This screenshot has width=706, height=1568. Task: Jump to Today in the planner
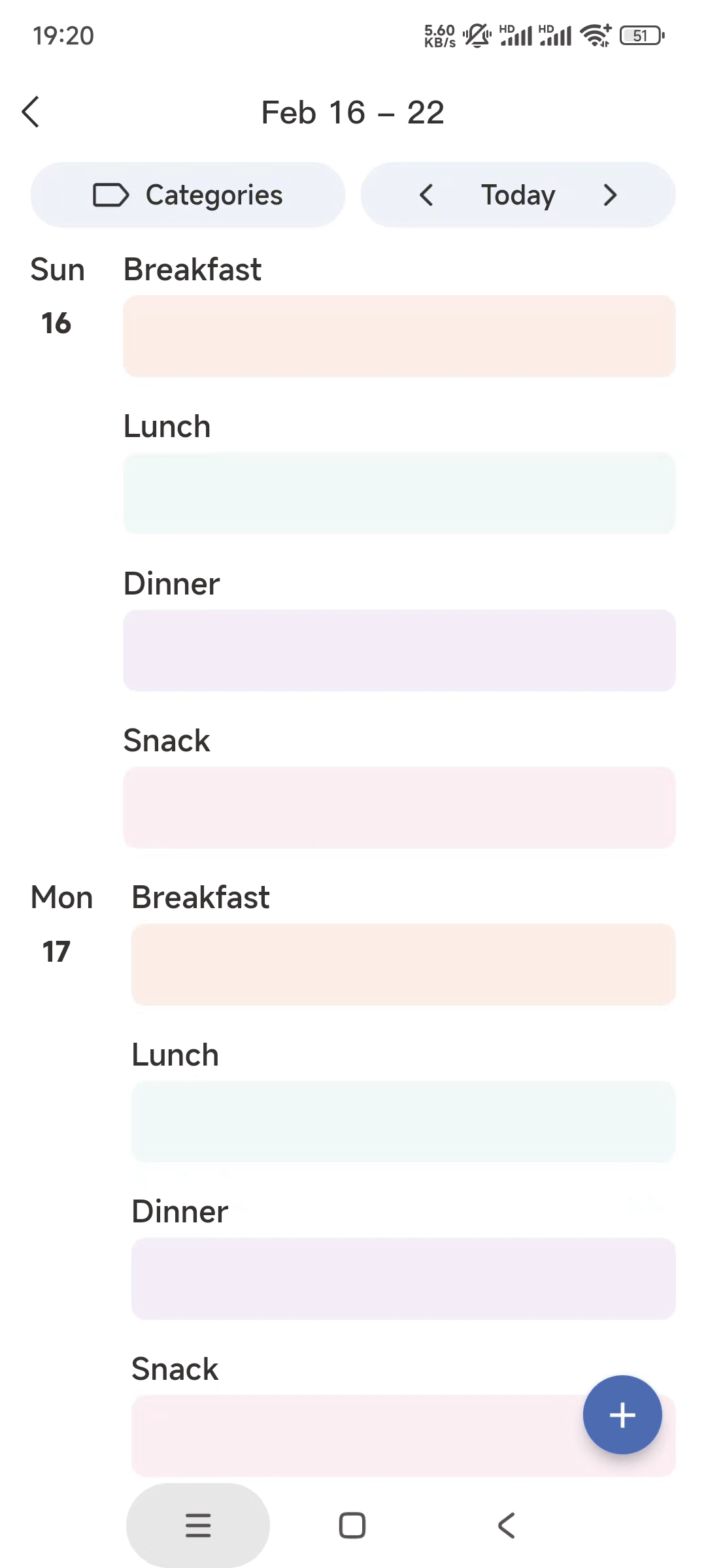click(x=518, y=195)
